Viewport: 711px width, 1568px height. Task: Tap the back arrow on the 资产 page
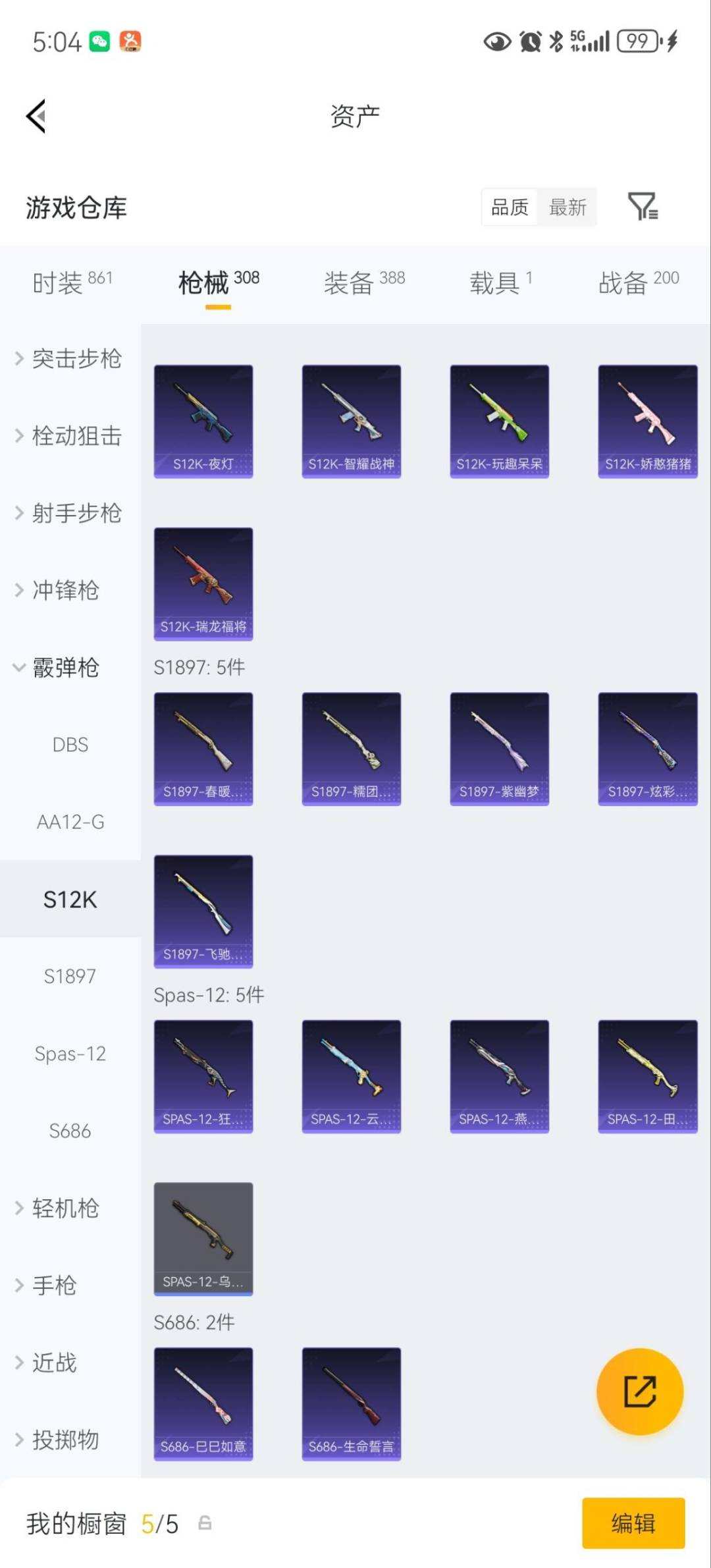[36, 115]
